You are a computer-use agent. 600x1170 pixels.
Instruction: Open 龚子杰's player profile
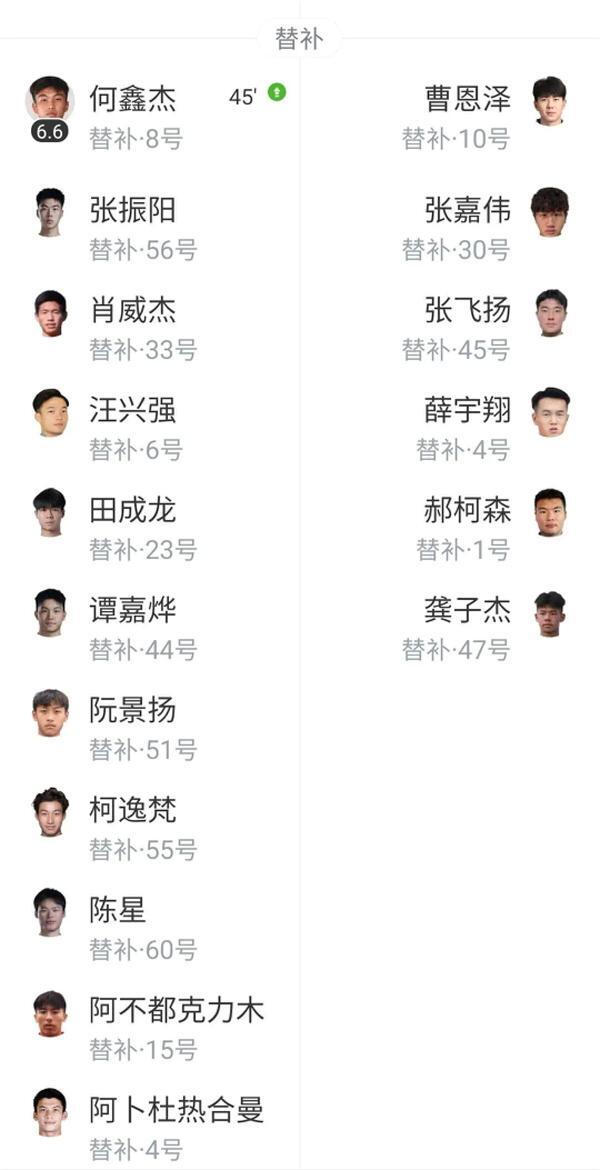point(468,611)
